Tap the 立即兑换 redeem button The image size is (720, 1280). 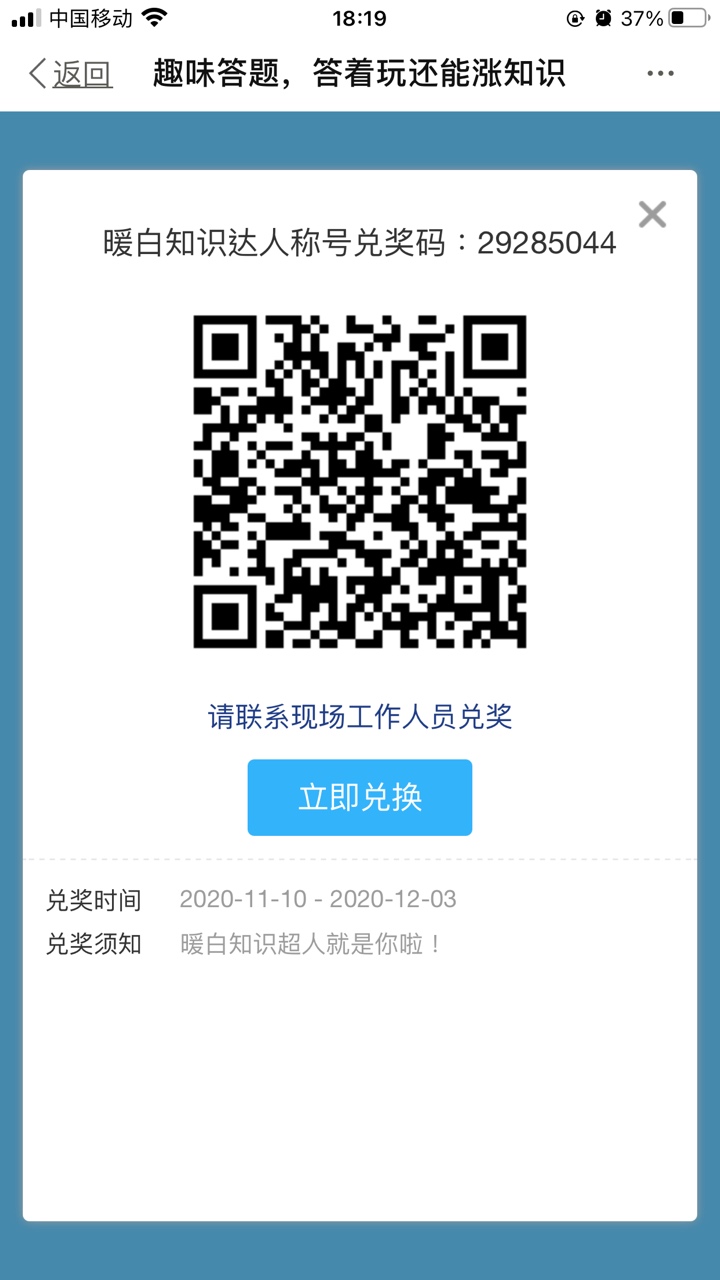pos(360,797)
